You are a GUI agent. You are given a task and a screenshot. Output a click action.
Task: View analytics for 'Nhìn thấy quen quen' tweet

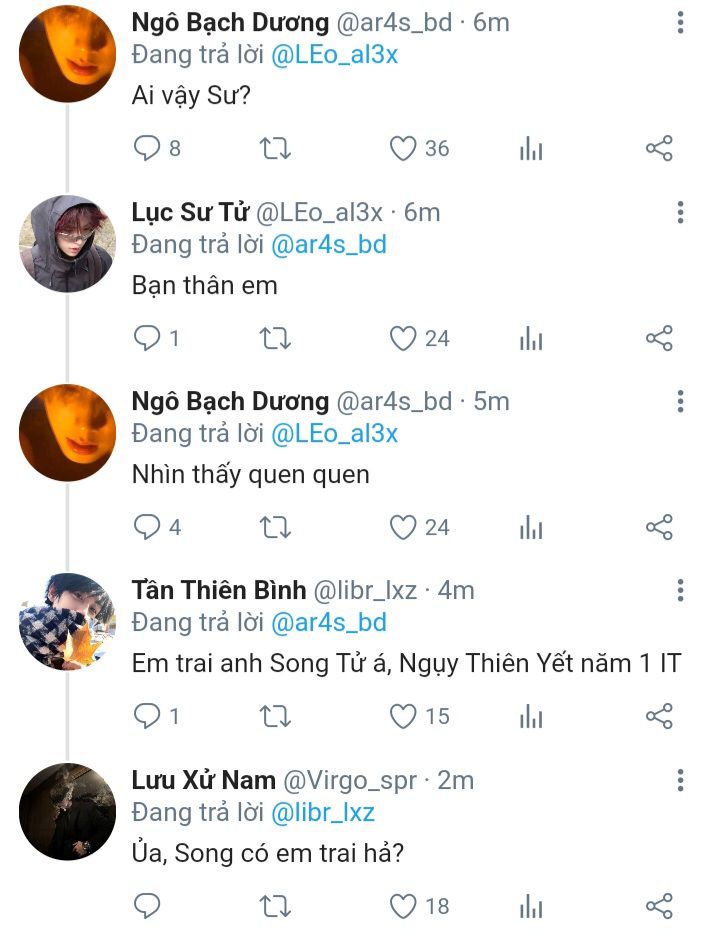pyautogui.click(x=531, y=528)
